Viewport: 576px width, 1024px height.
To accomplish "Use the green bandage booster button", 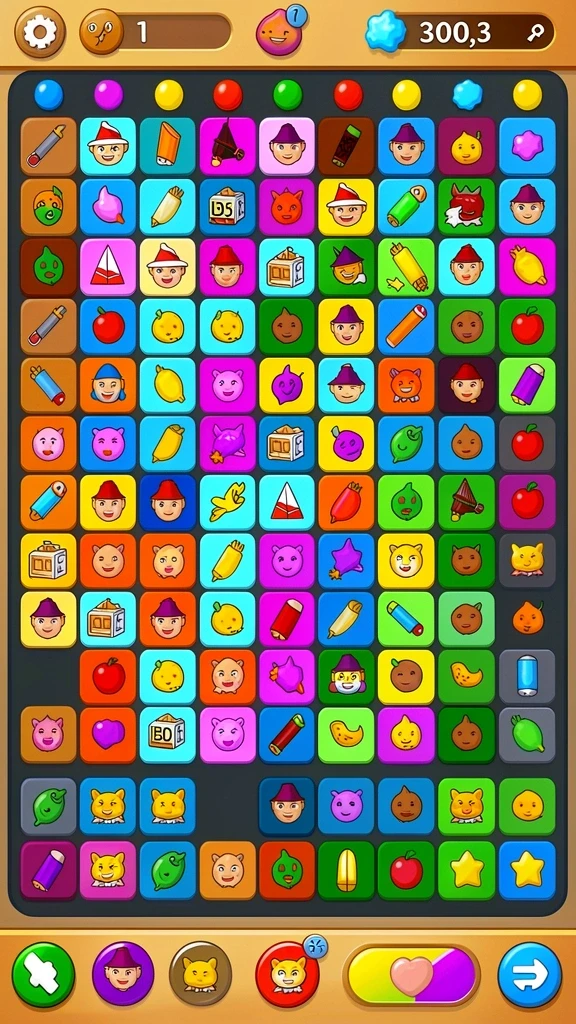I will point(43,975).
